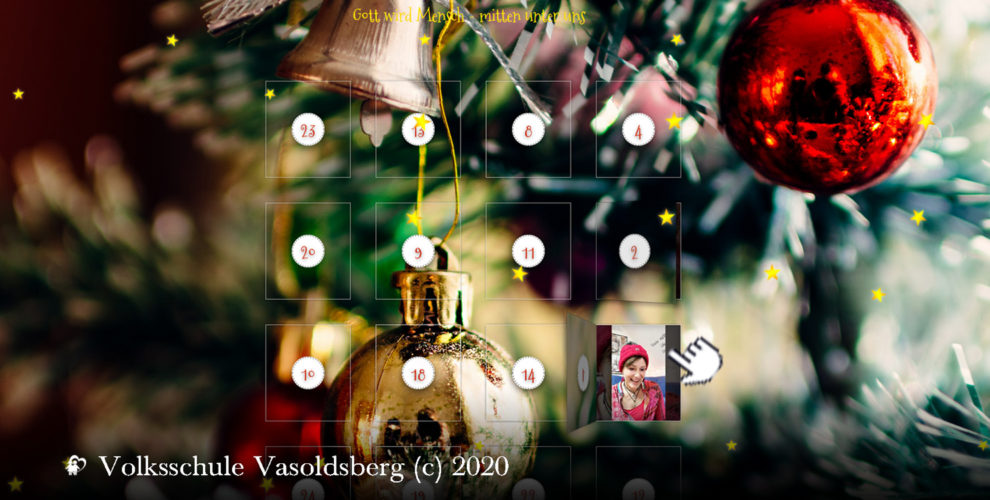Viewport: 990px width, 500px height.
Task: Reveal what's behind door 9
Action: pos(418,251)
